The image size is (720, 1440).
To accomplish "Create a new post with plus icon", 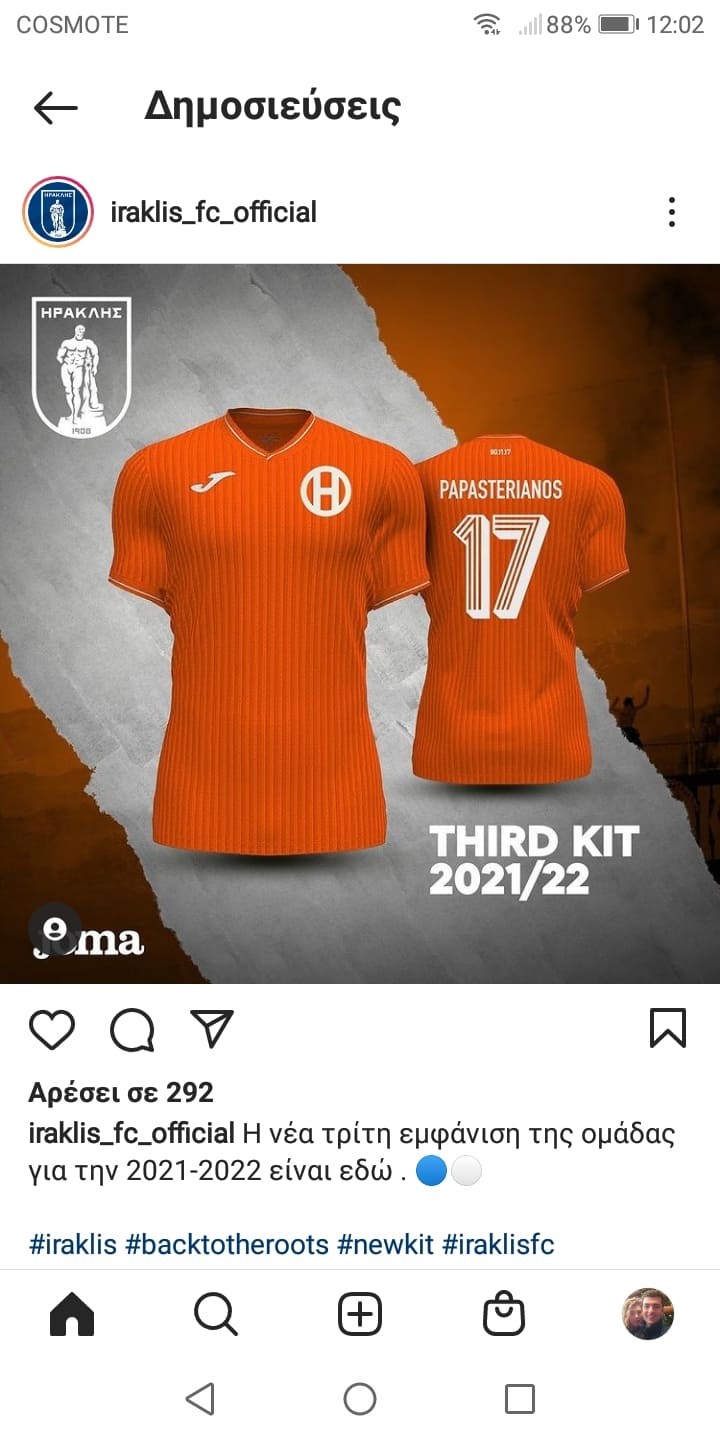I will coord(360,1314).
